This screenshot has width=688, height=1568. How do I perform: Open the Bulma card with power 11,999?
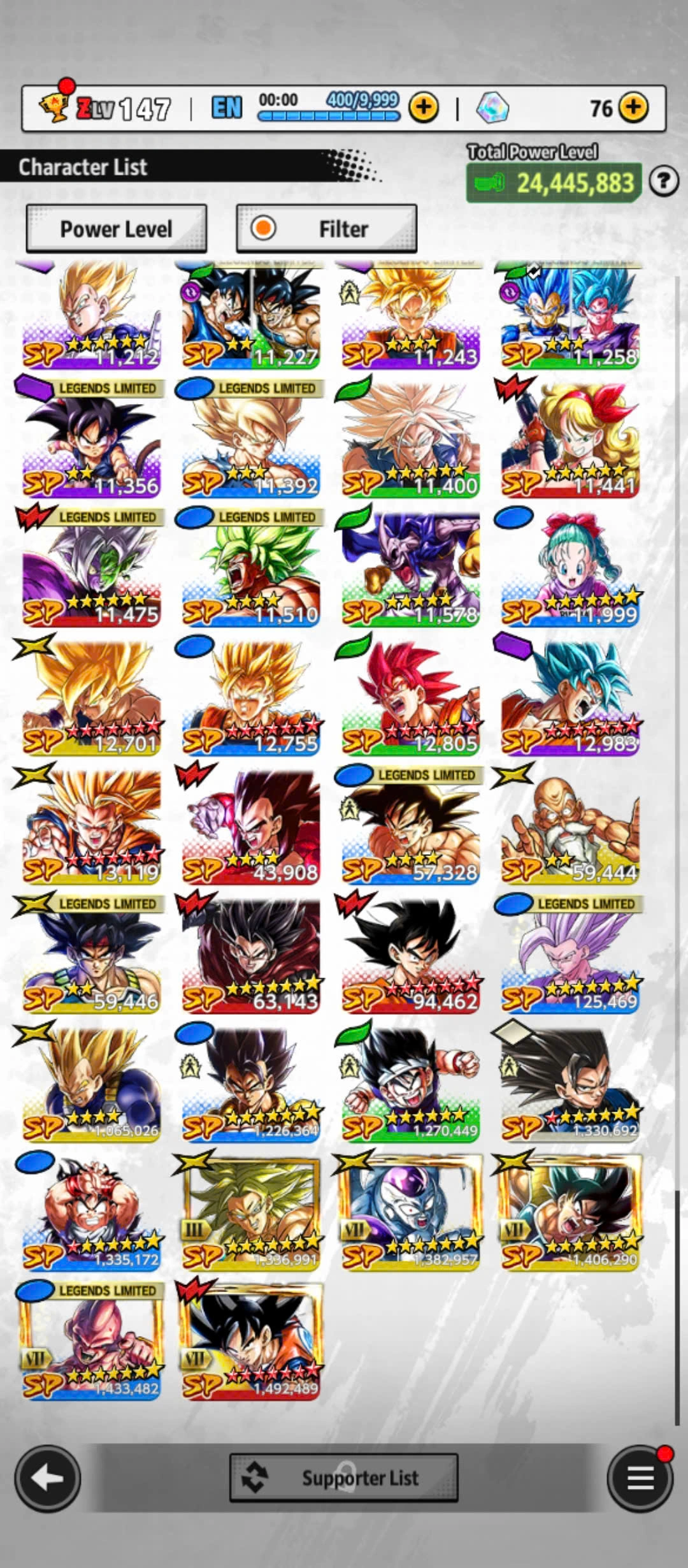[x=570, y=567]
